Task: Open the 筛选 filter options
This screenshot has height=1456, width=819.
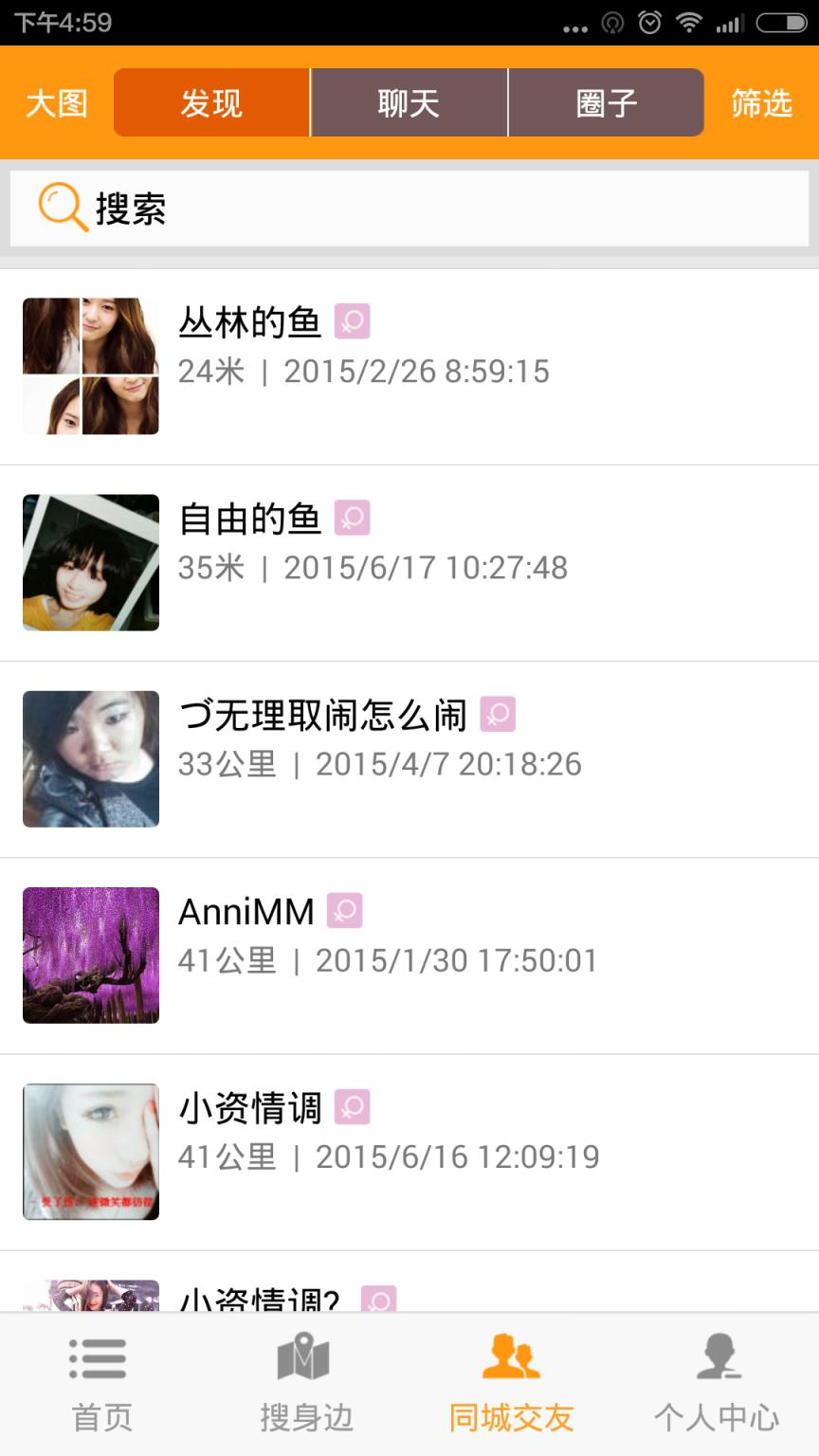Action: [x=761, y=102]
